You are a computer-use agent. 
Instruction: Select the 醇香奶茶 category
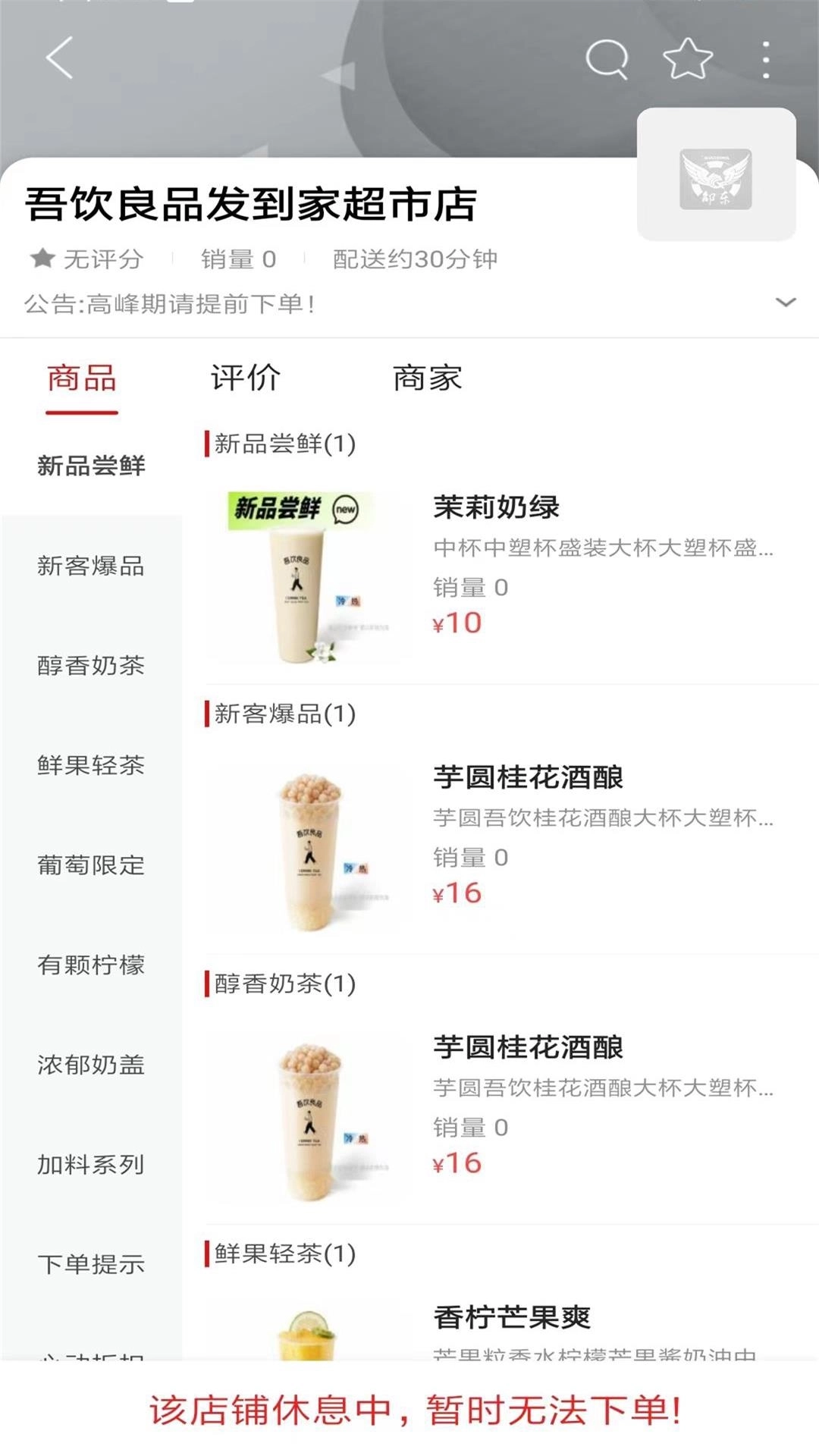[x=91, y=666]
